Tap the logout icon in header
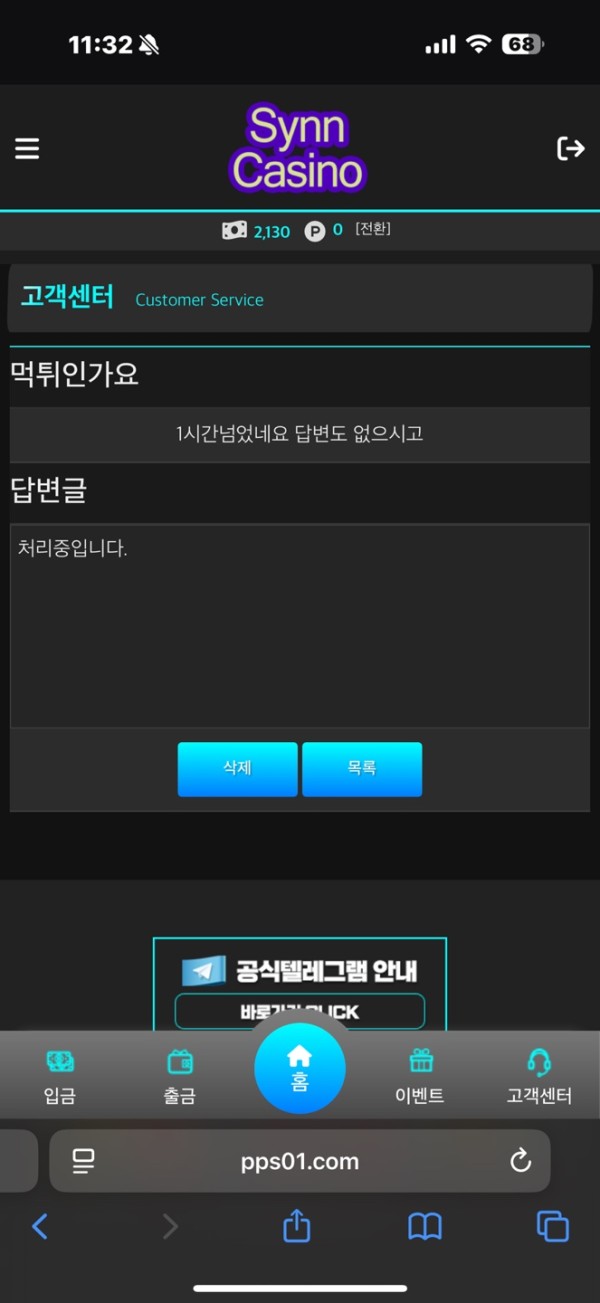 (570, 149)
